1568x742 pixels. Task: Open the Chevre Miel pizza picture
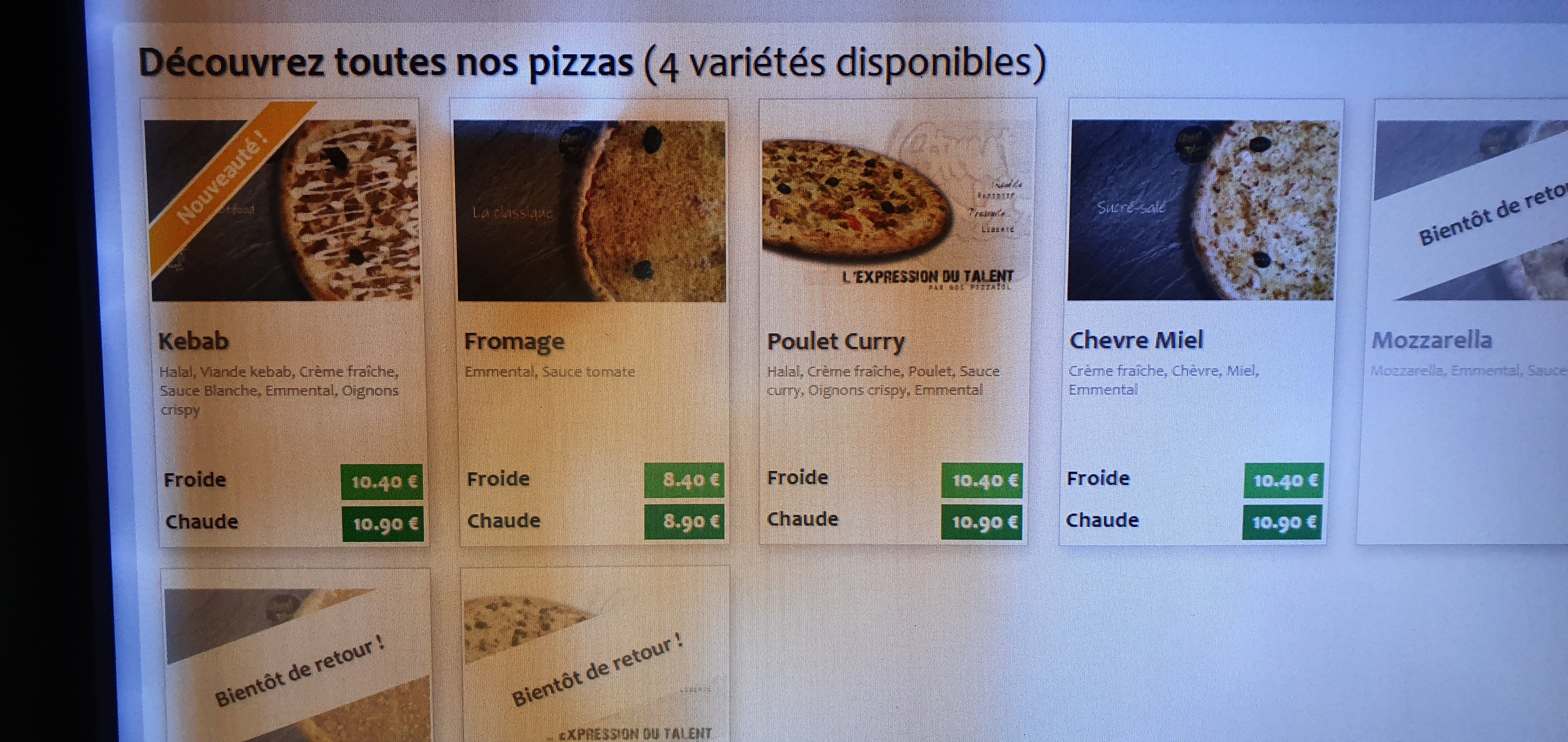click(x=1202, y=210)
